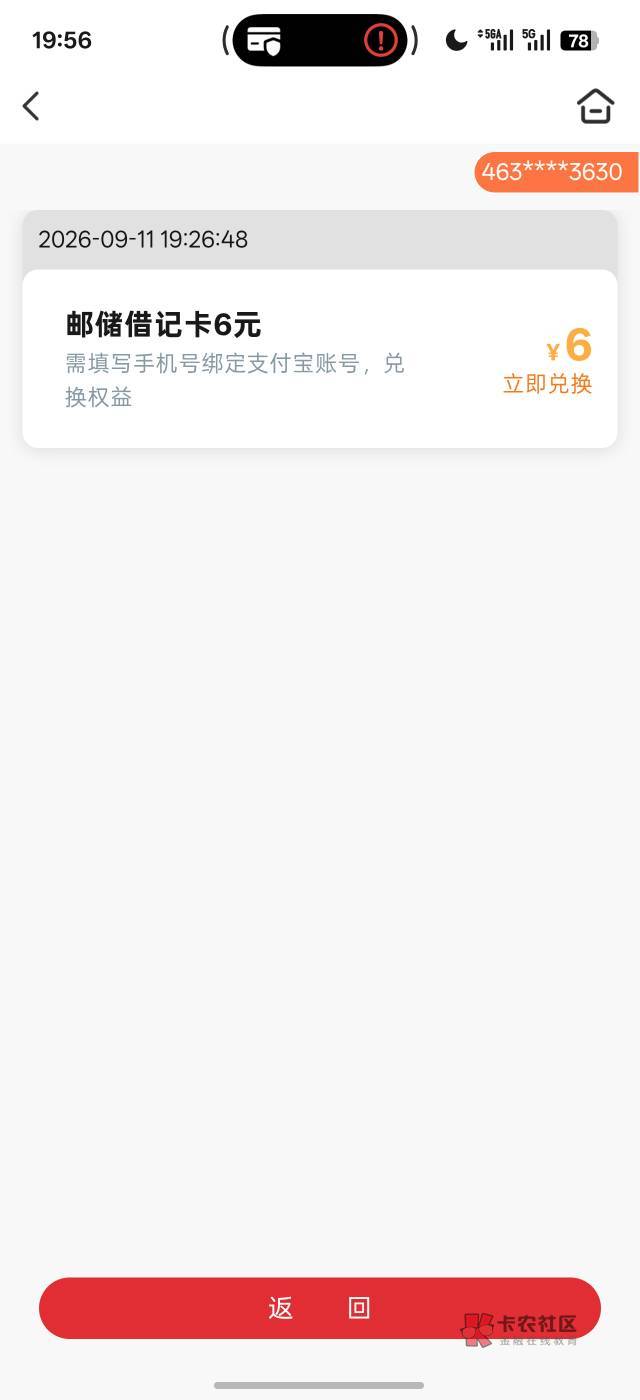
Task: Open the 邮储借记卡6元 reward card
Action: point(320,358)
